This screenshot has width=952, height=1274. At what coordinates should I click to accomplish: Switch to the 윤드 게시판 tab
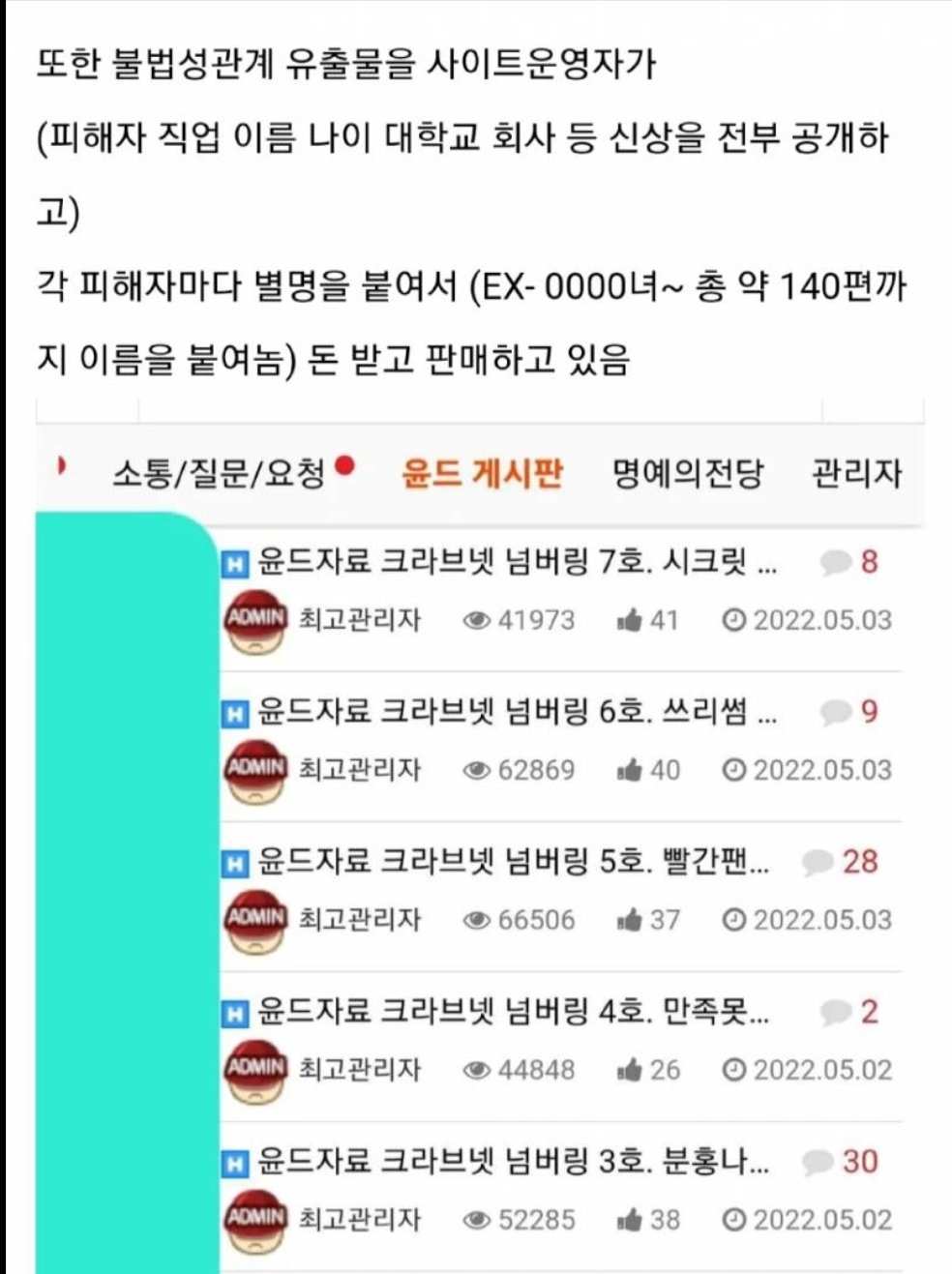(481, 473)
